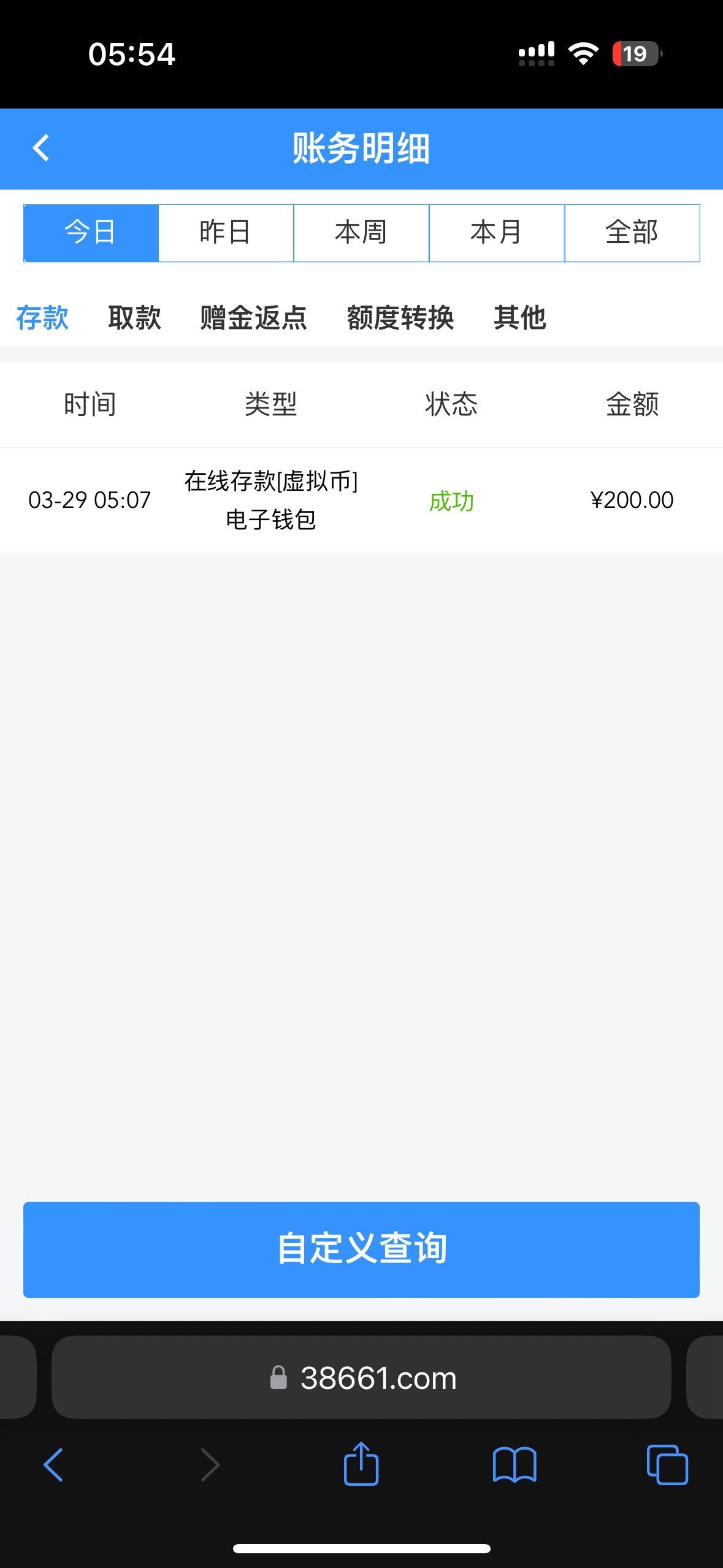
Task: Share this page from Safari toolbar
Action: [x=361, y=1464]
